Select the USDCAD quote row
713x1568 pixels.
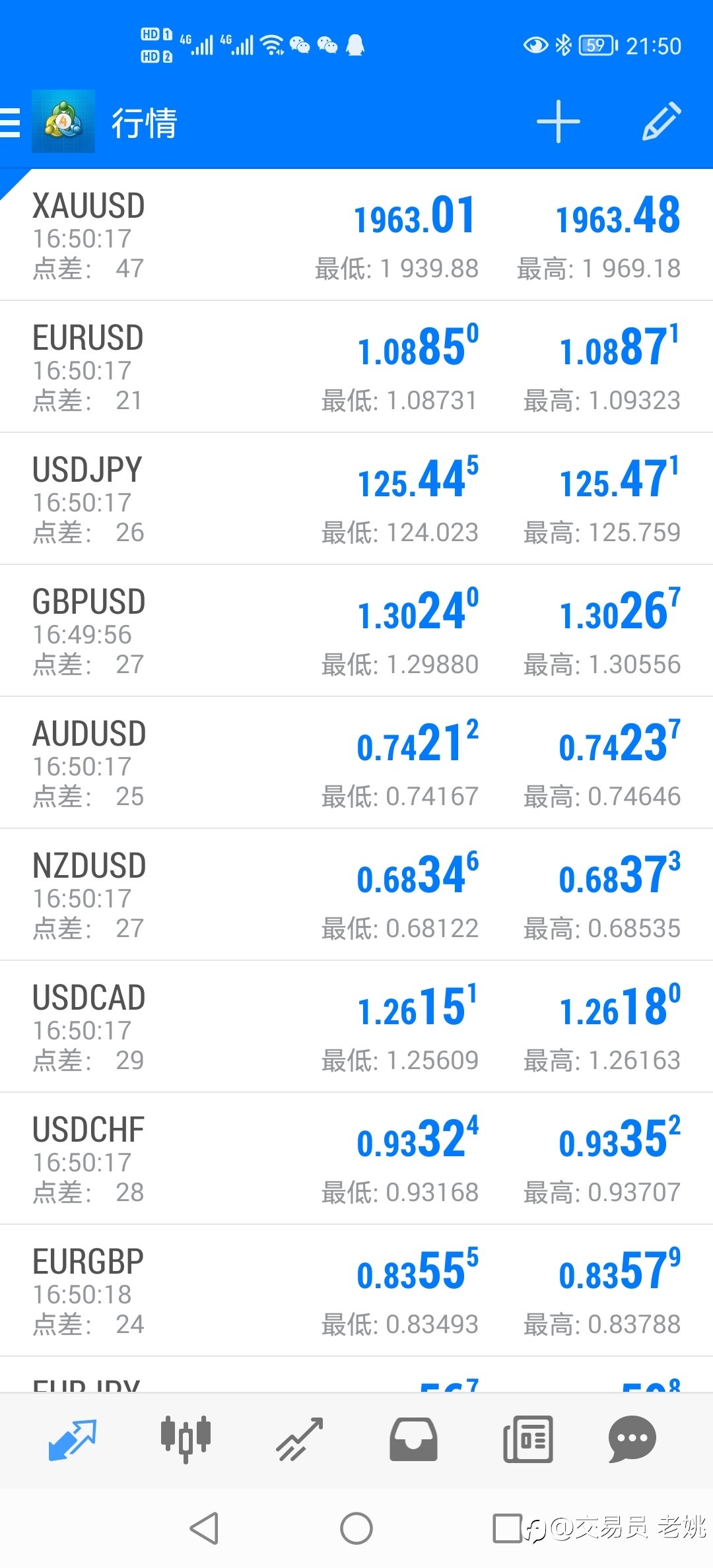point(356,1027)
